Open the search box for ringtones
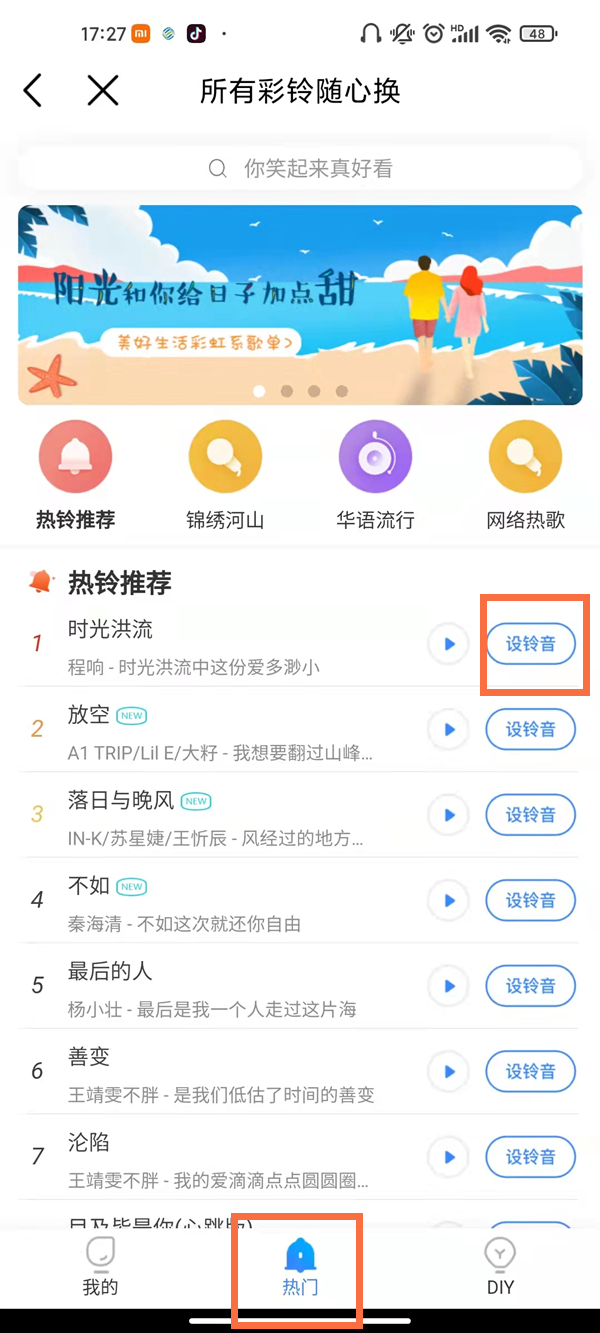 (x=300, y=169)
